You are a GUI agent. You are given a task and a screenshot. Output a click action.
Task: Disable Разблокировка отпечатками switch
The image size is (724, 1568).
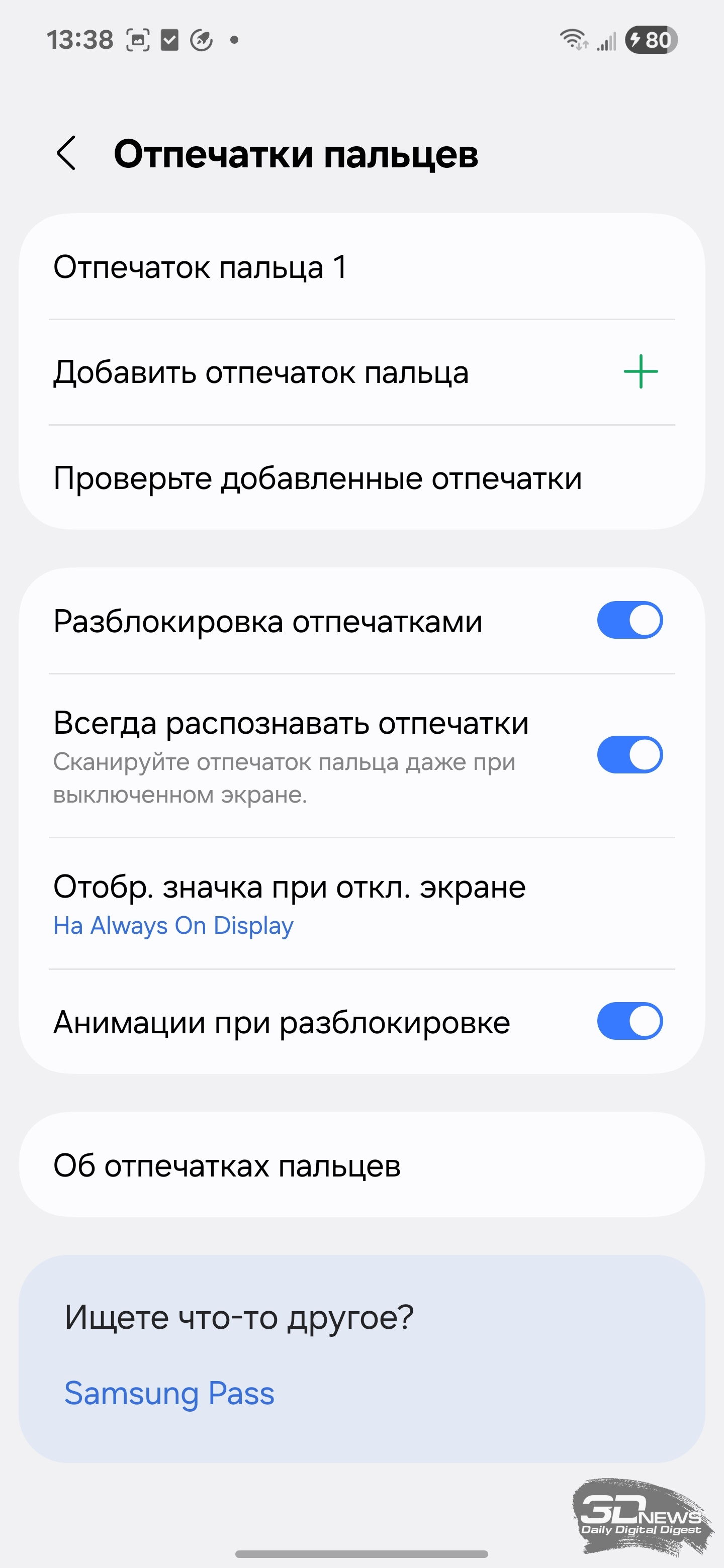pos(629,620)
